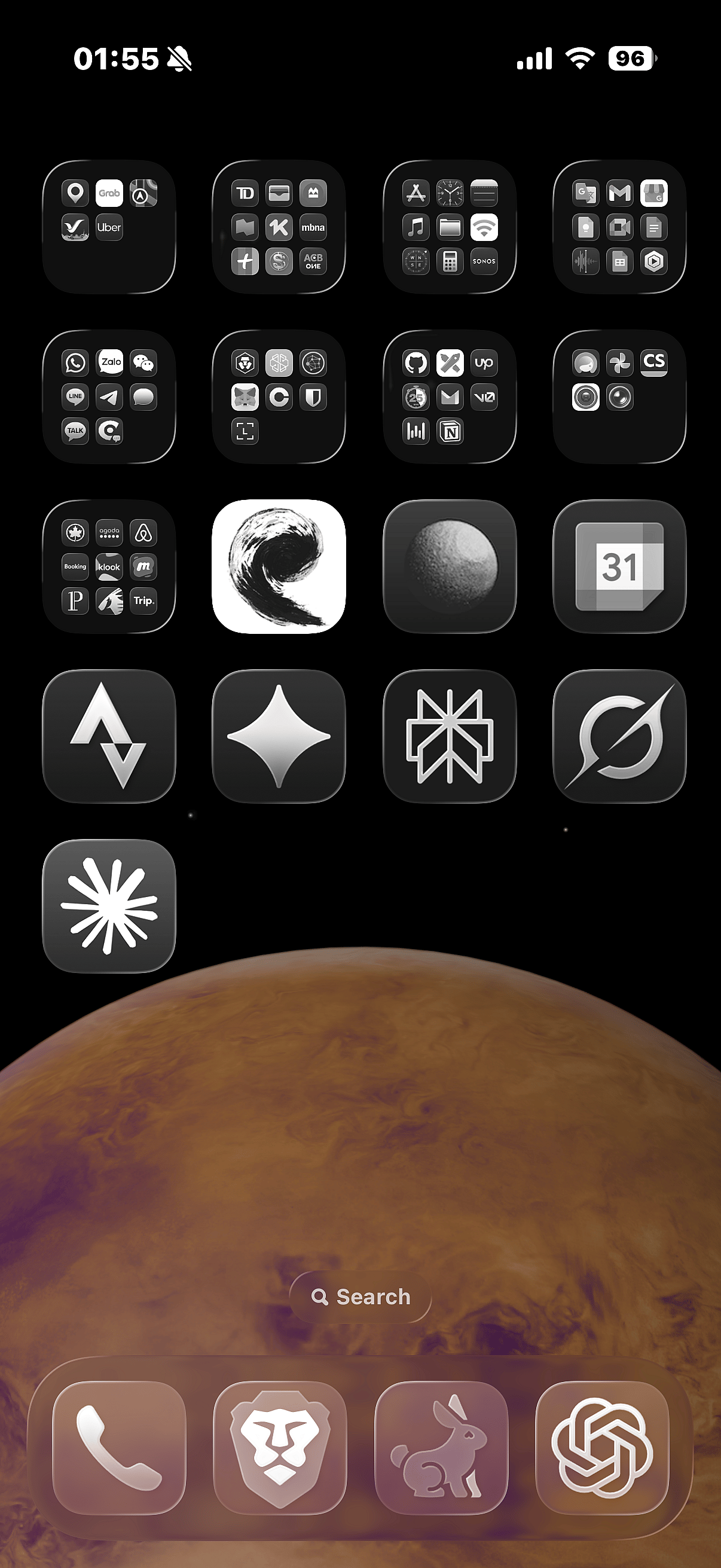The height and width of the screenshot is (1568, 721).
Task: Open the Phone app in the dock
Action: pyautogui.click(x=119, y=1448)
